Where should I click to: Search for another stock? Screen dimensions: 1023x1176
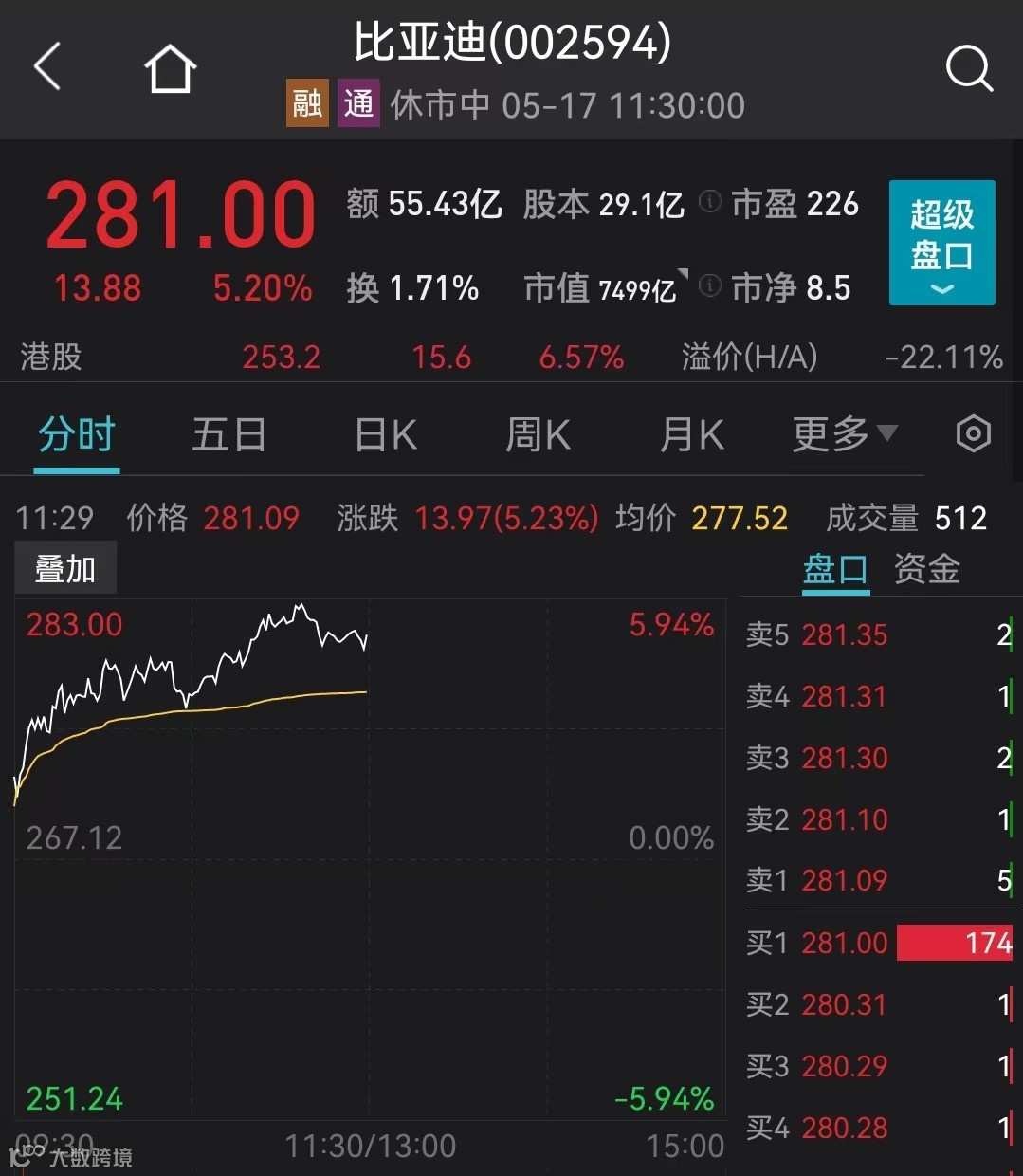click(969, 69)
